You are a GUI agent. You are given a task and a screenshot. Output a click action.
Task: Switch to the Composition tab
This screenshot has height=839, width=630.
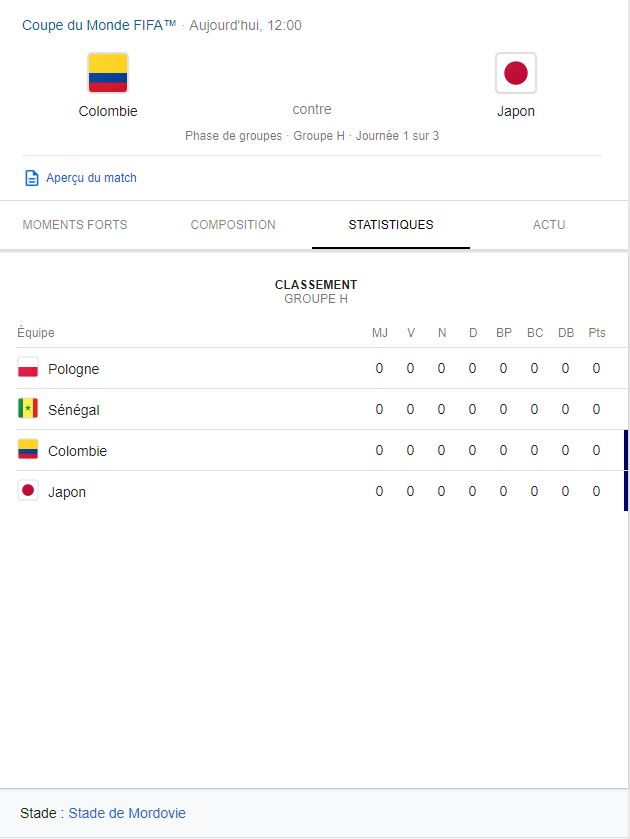pyautogui.click(x=233, y=225)
